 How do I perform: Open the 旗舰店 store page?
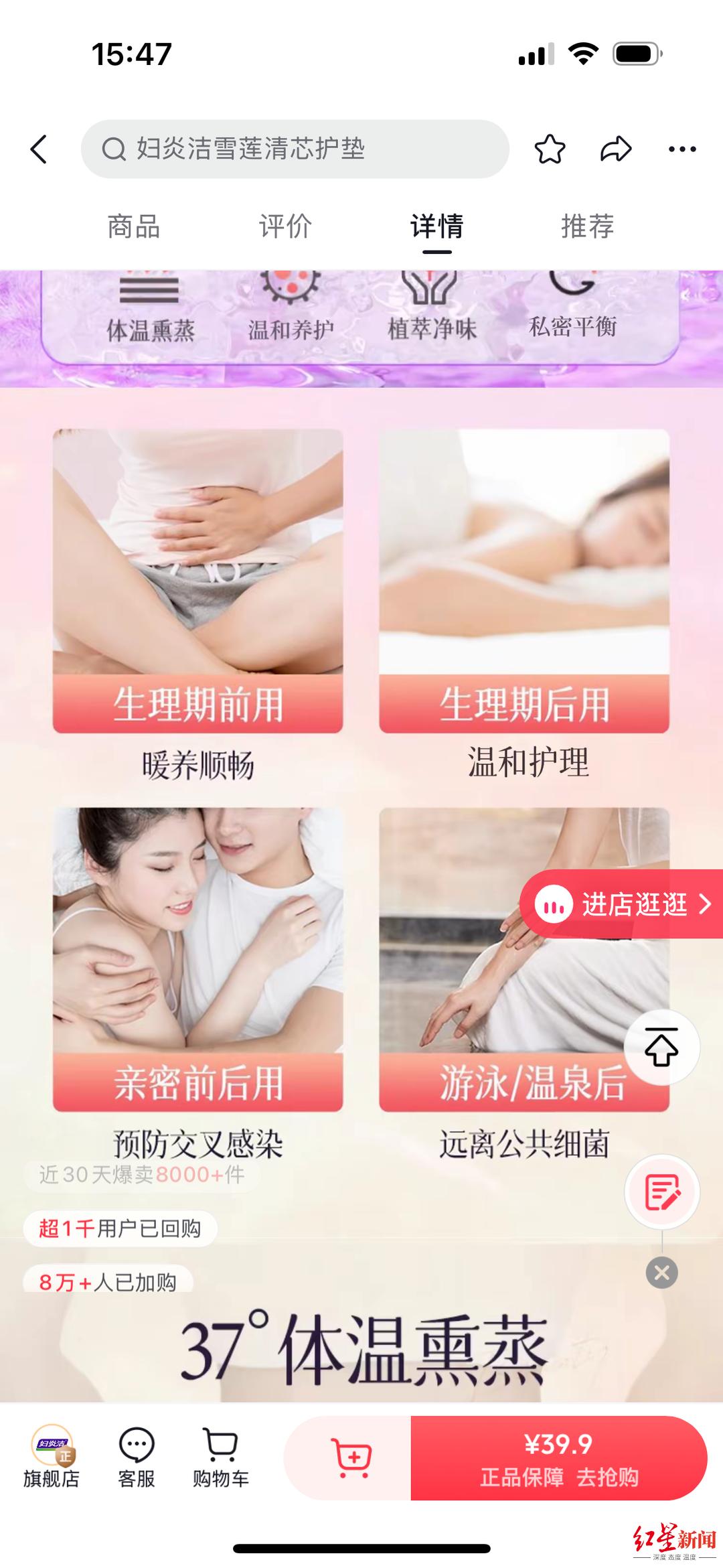[x=52, y=1458]
